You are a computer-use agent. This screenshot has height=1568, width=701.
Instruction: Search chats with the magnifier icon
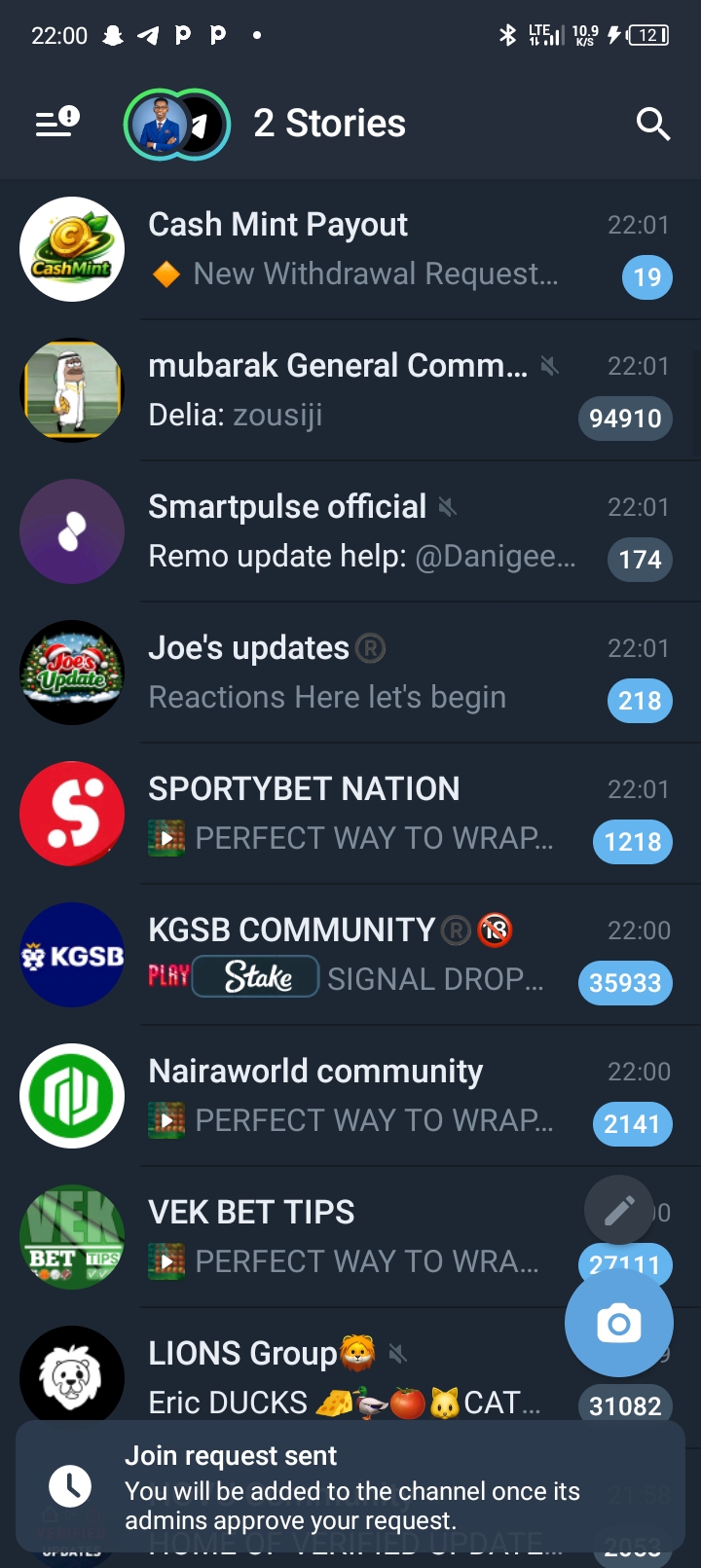click(x=652, y=125)
